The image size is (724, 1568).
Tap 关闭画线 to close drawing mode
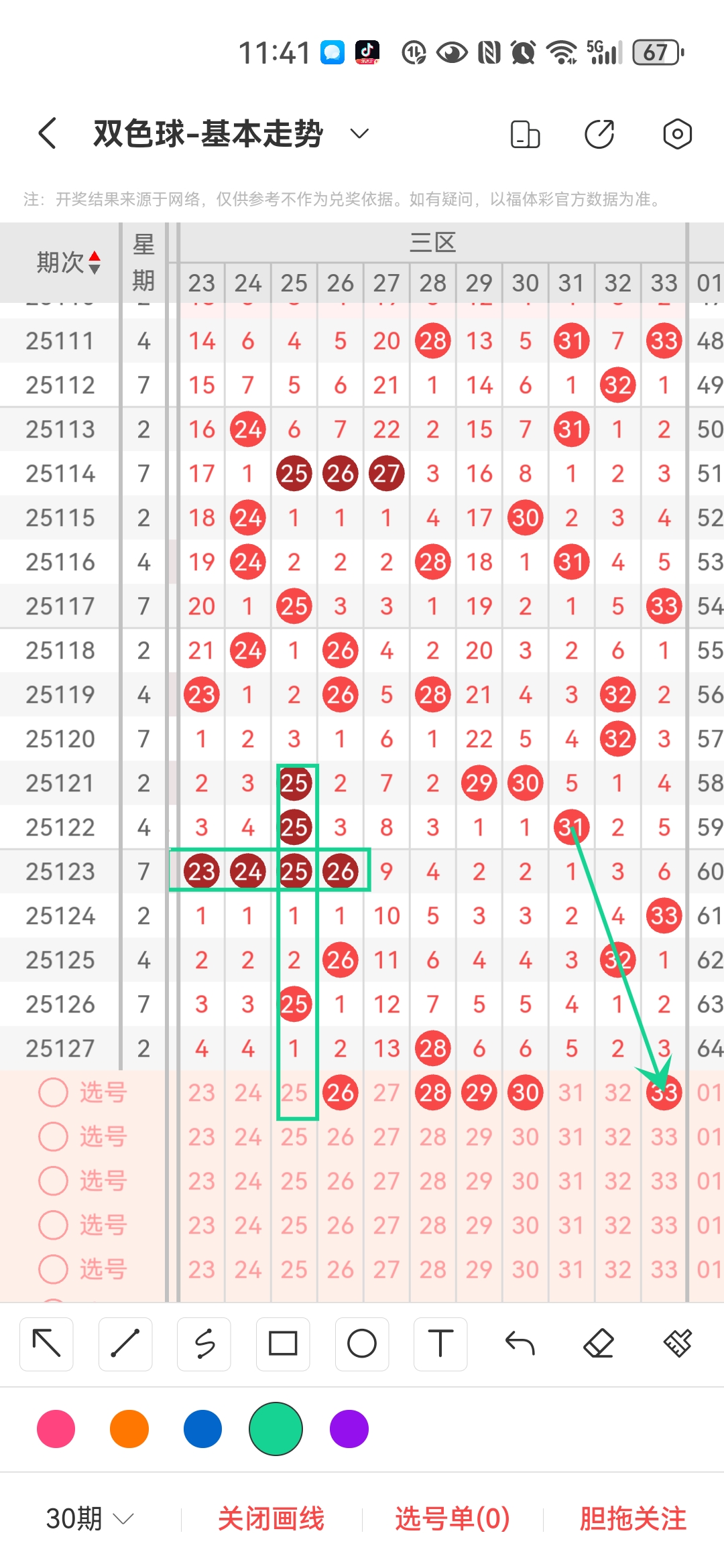(271, 1518)
